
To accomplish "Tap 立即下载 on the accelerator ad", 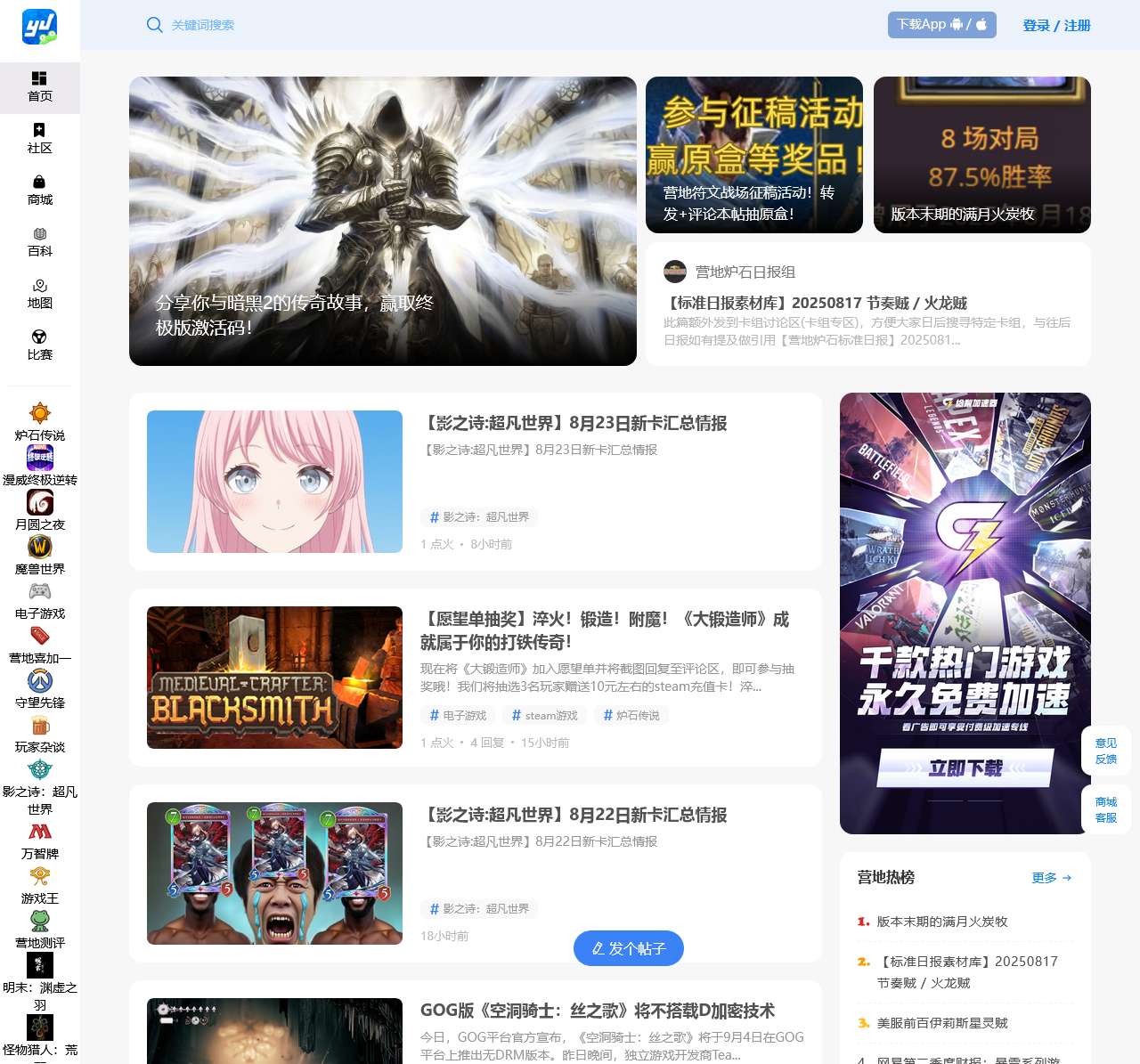I will click(965, 768).
